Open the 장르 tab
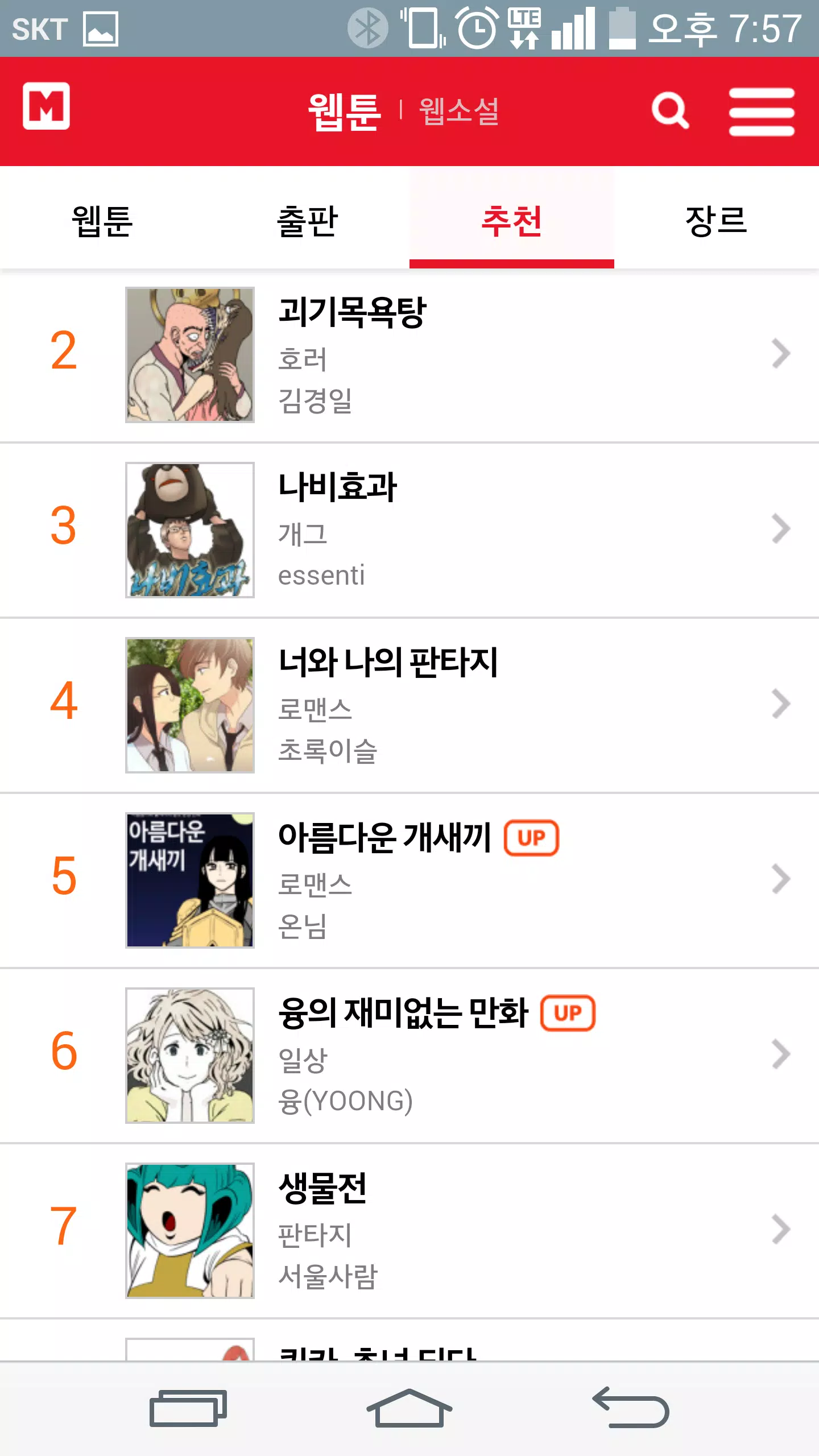This screenshot has height=1456, width=819. (716, 220)
